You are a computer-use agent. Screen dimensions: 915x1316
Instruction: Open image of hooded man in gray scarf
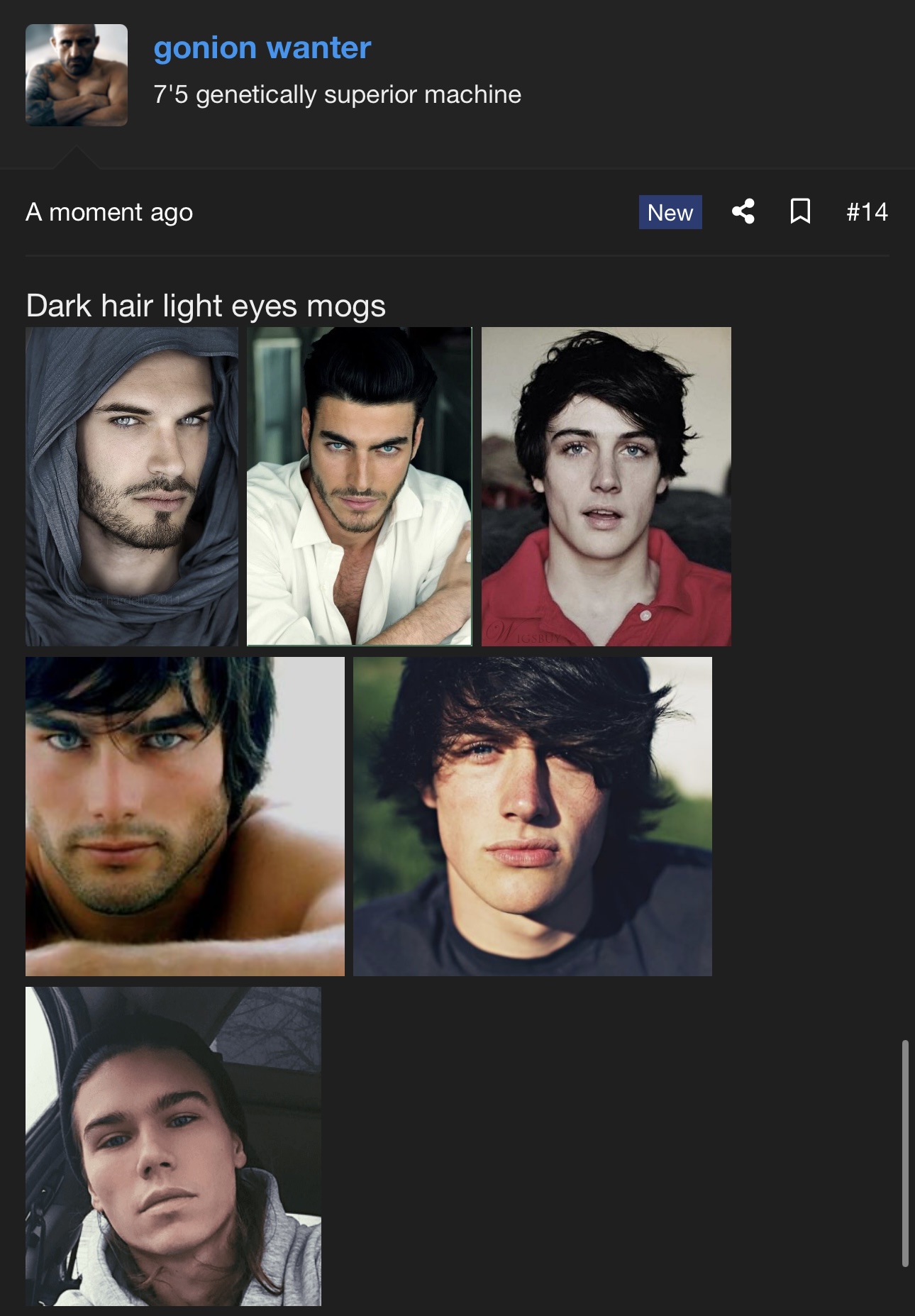coord(132,487)
